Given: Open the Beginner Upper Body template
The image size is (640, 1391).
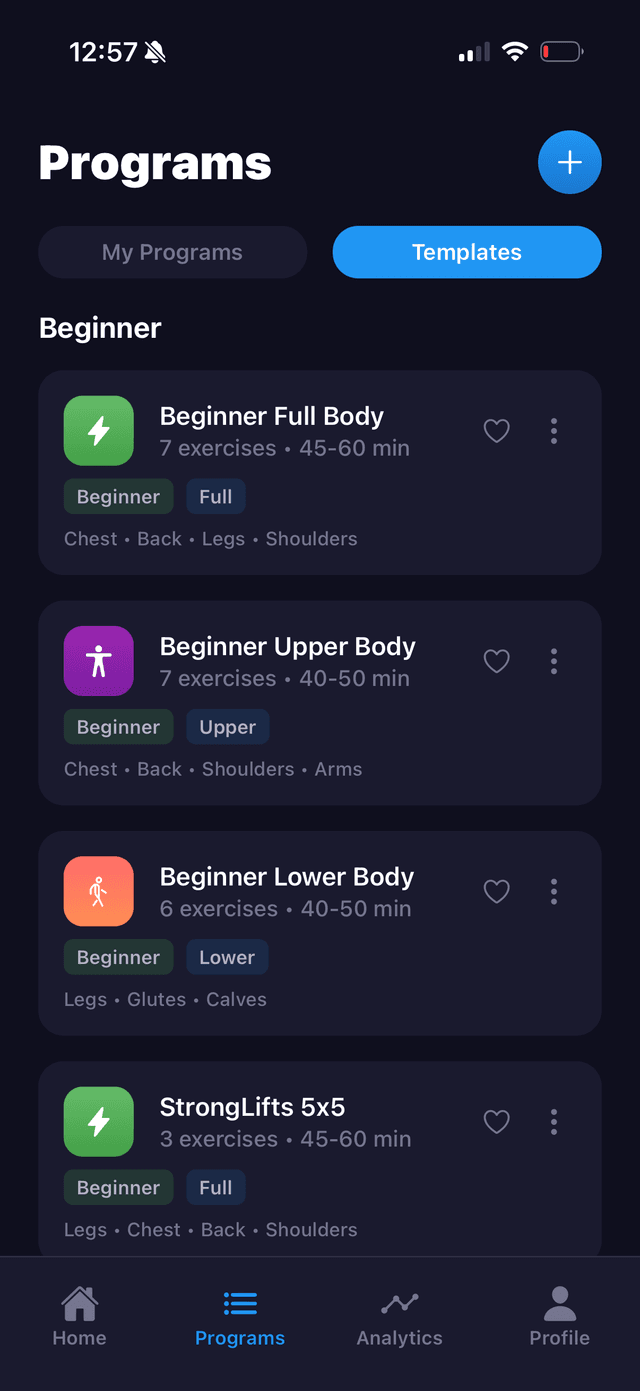Looking at the screenshot, I should click(287, 647).
